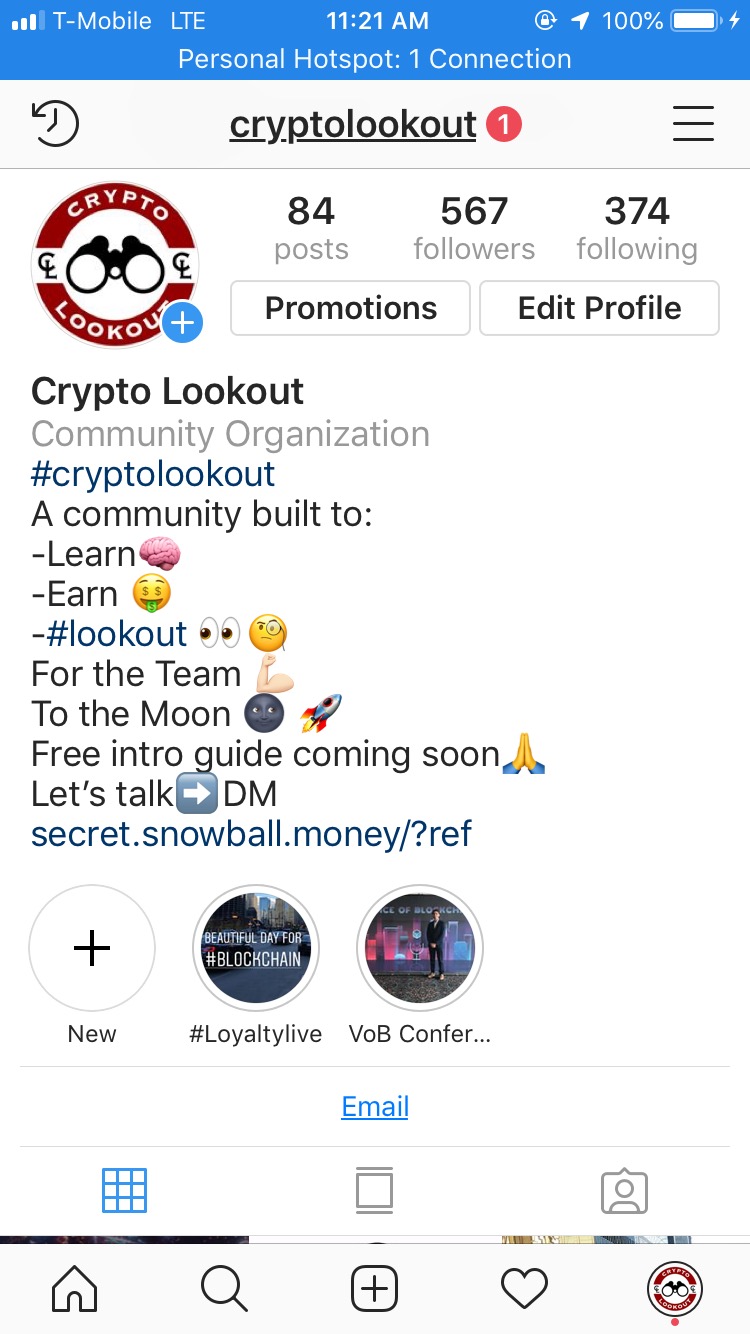Image resolution: width=750 pixels, height=1334 pixels.
Task: Go to the Home feed tab
Action: click(x=75, y=1289)
